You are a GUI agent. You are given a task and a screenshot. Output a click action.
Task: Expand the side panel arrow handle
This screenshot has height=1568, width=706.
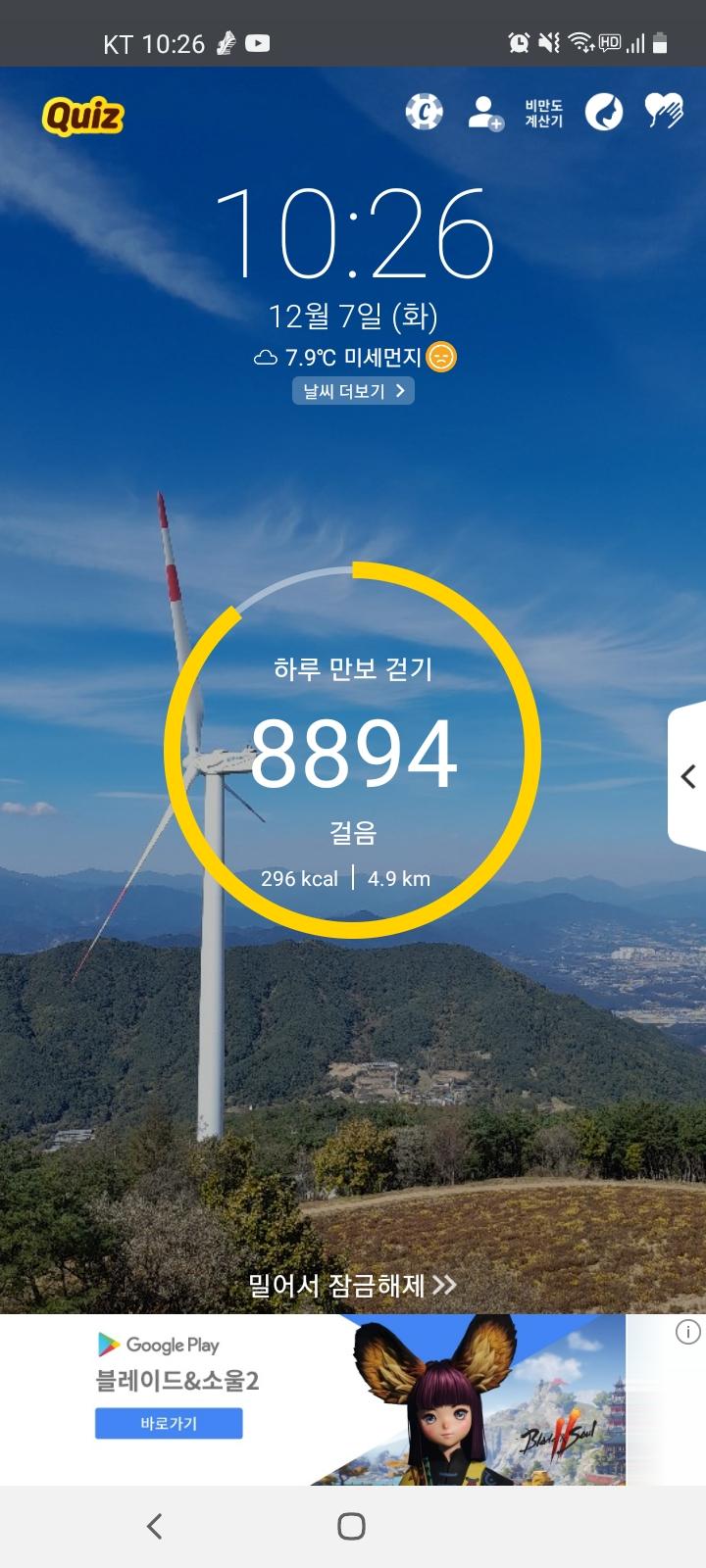point(688,776)
